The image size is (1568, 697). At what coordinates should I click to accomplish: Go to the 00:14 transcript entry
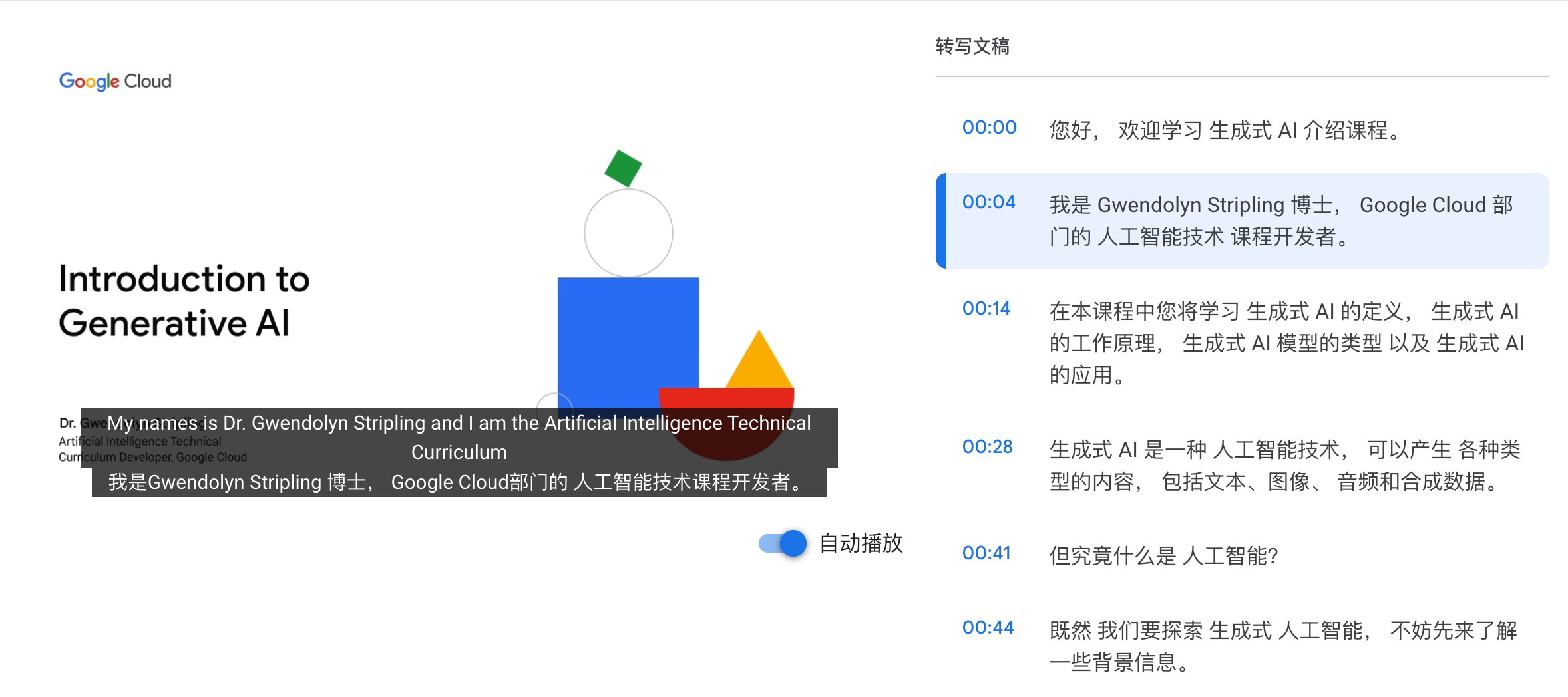986,309
